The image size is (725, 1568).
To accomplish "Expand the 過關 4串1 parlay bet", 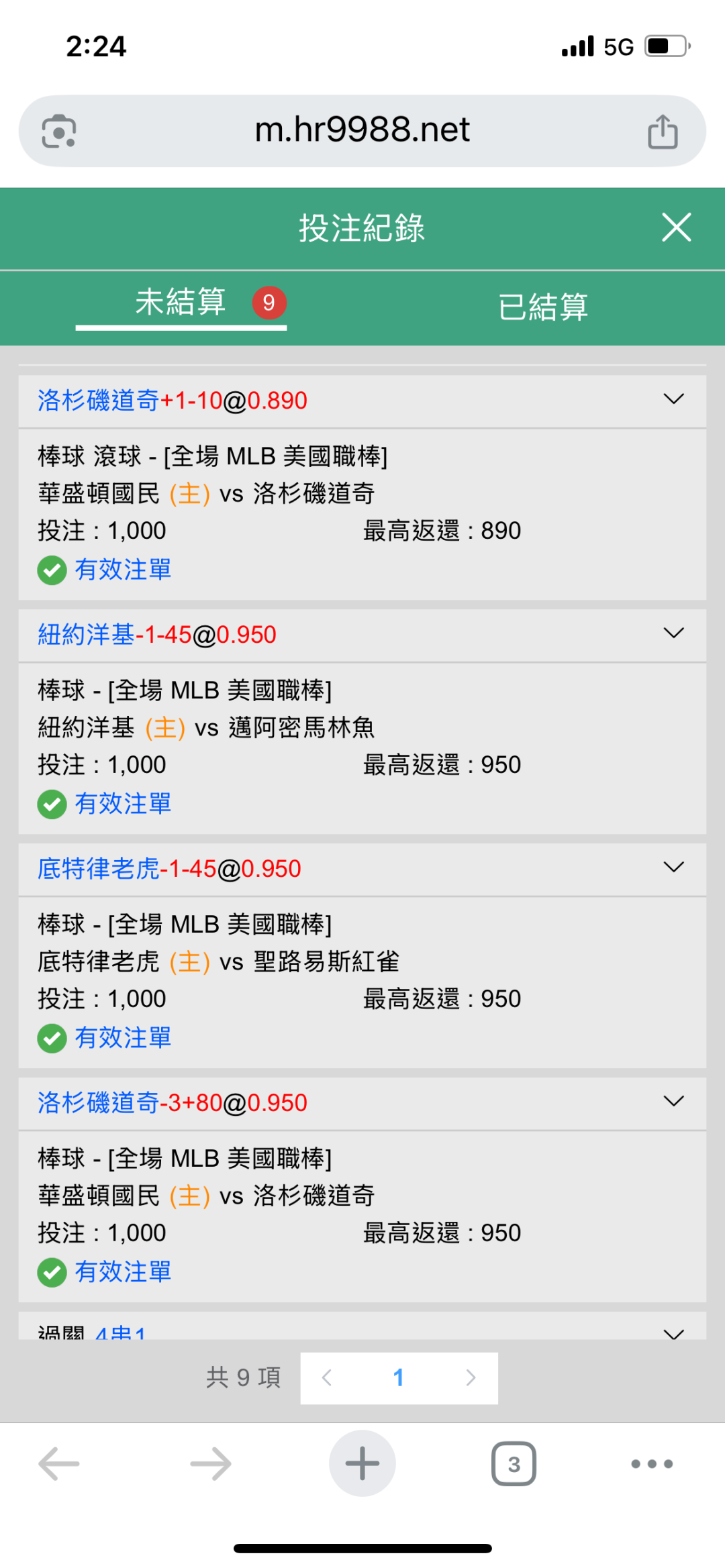I will 673,1332.
